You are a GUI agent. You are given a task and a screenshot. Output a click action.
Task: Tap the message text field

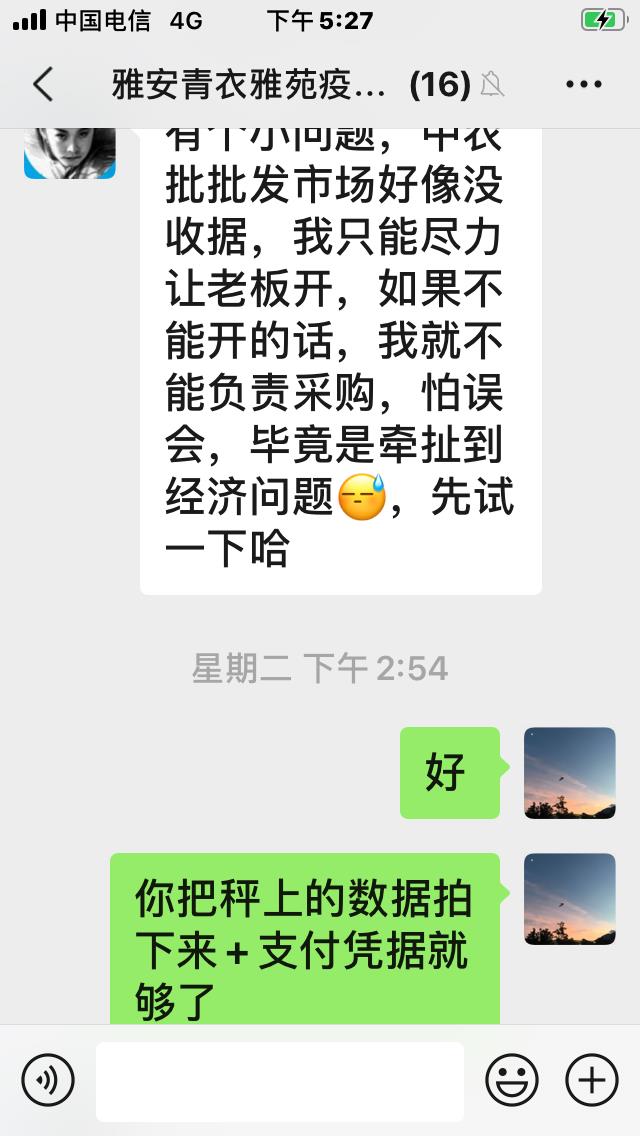[x=280, y=1081]
